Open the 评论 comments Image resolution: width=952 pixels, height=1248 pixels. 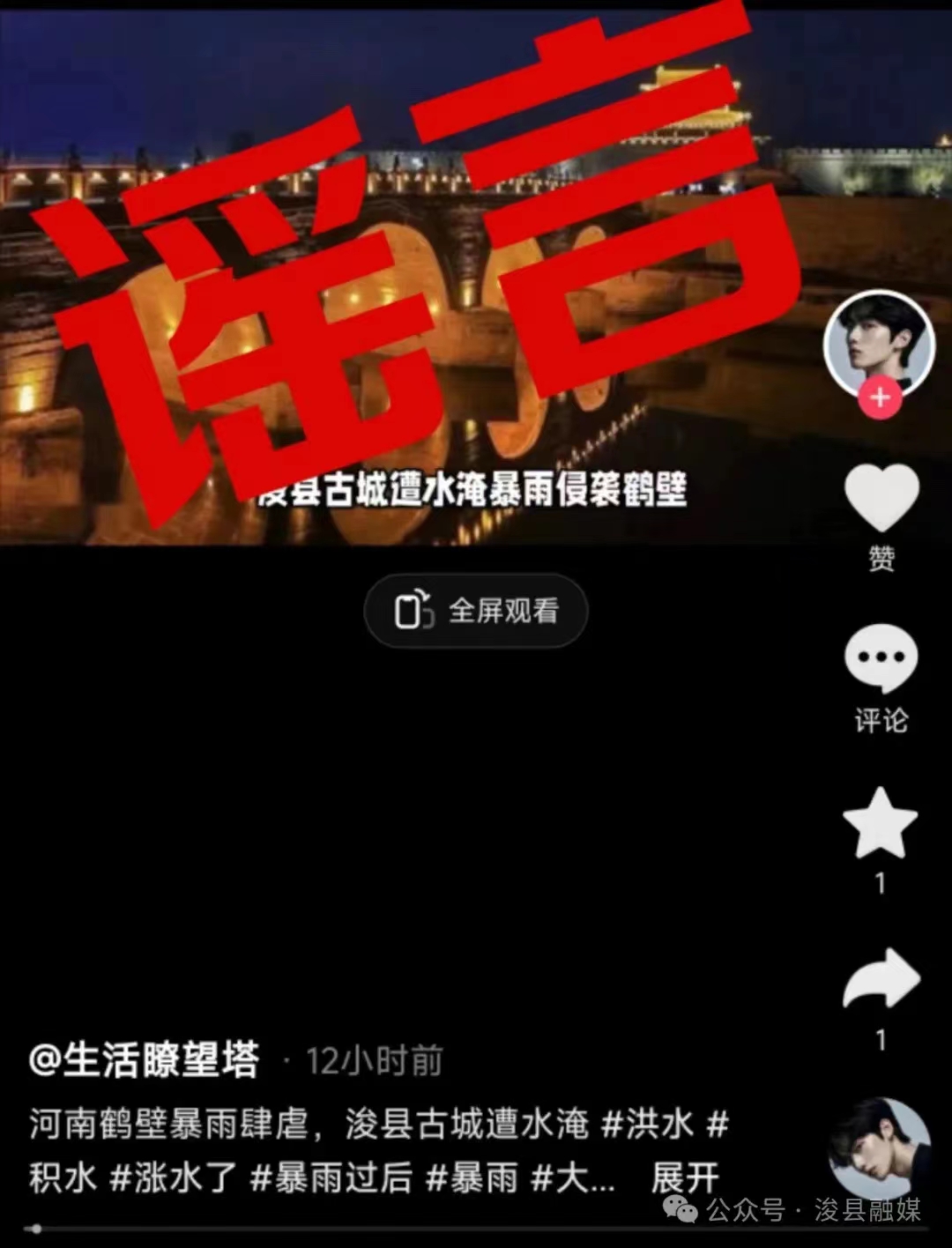(881, 659)
